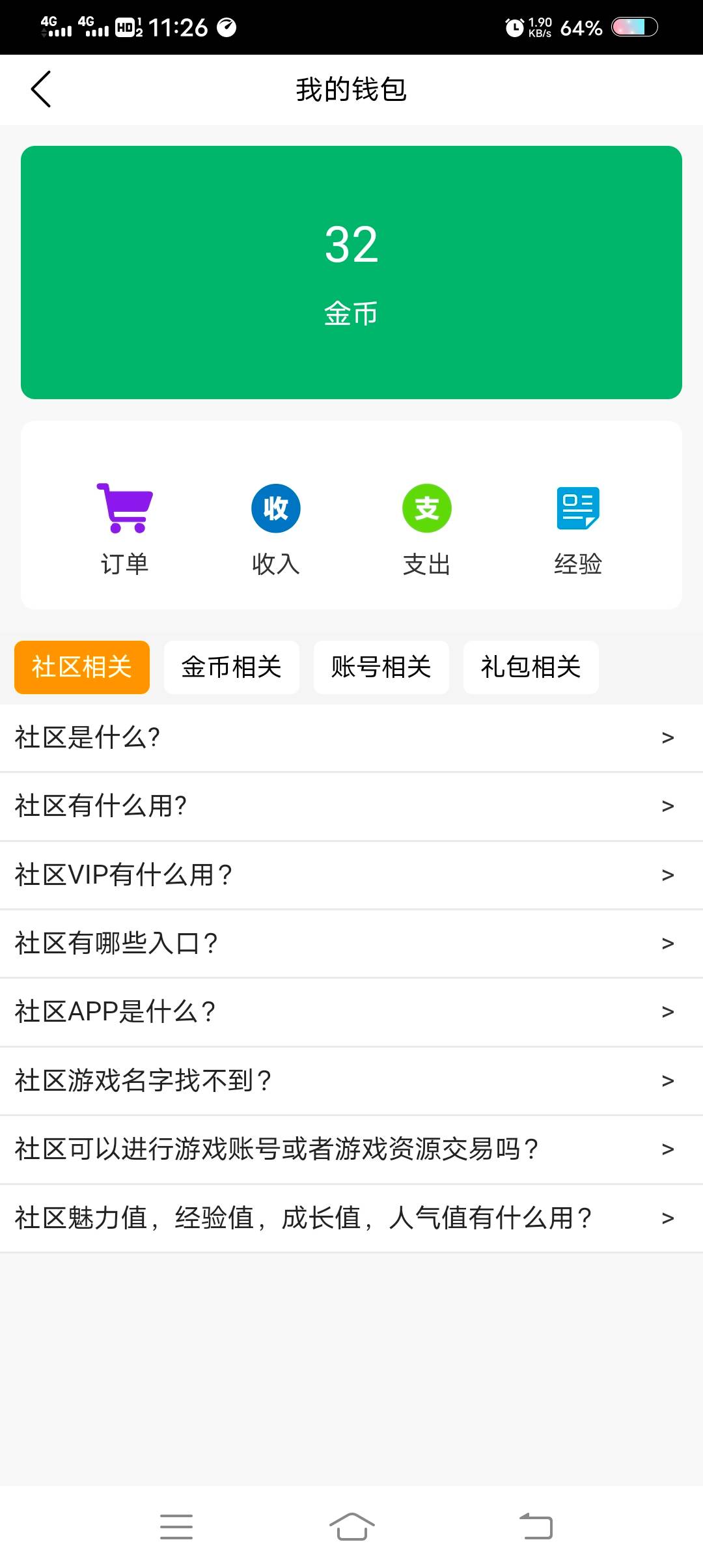View 支出 expense records
The width and height of the screenshot is (703, 1568).
point(427,527)
